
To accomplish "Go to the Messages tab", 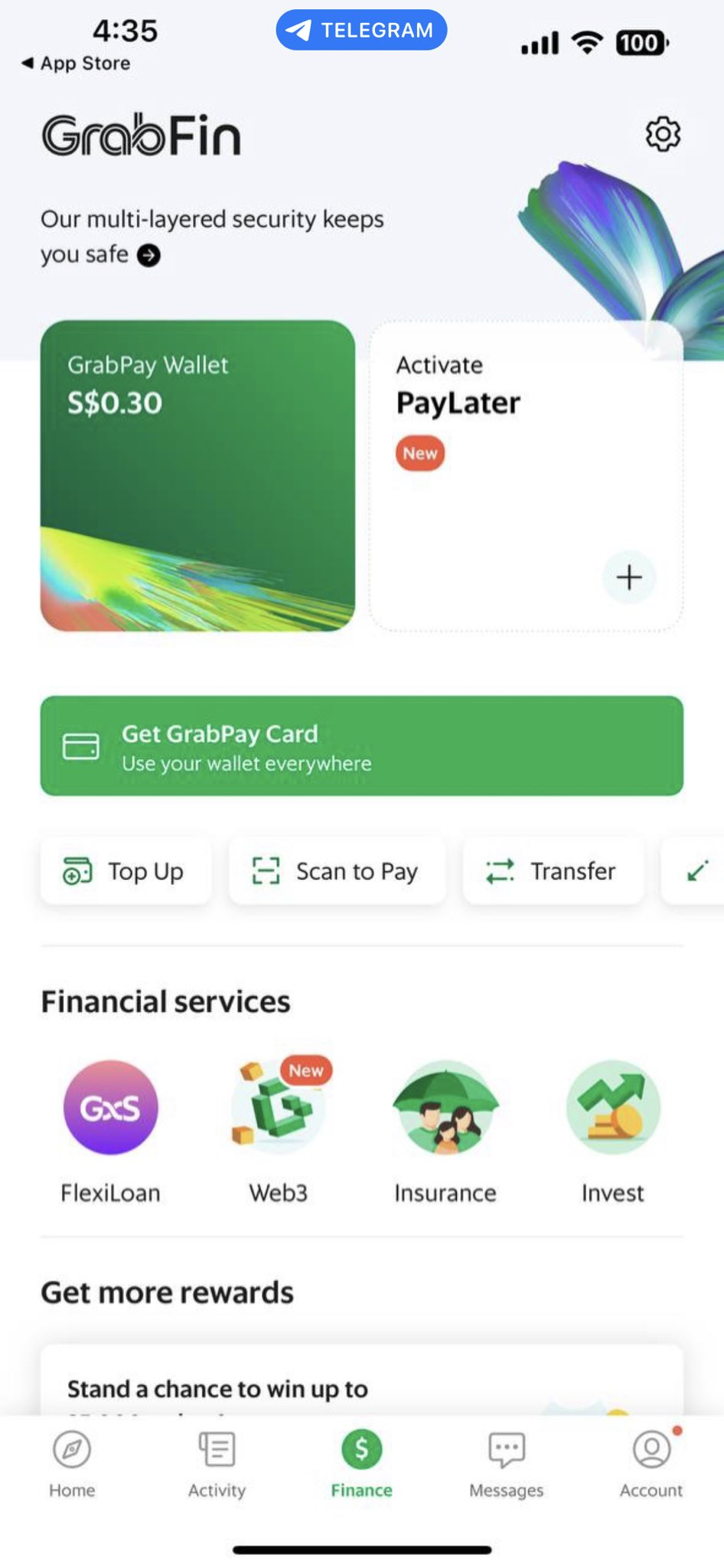I will [x=506, y=1464].
